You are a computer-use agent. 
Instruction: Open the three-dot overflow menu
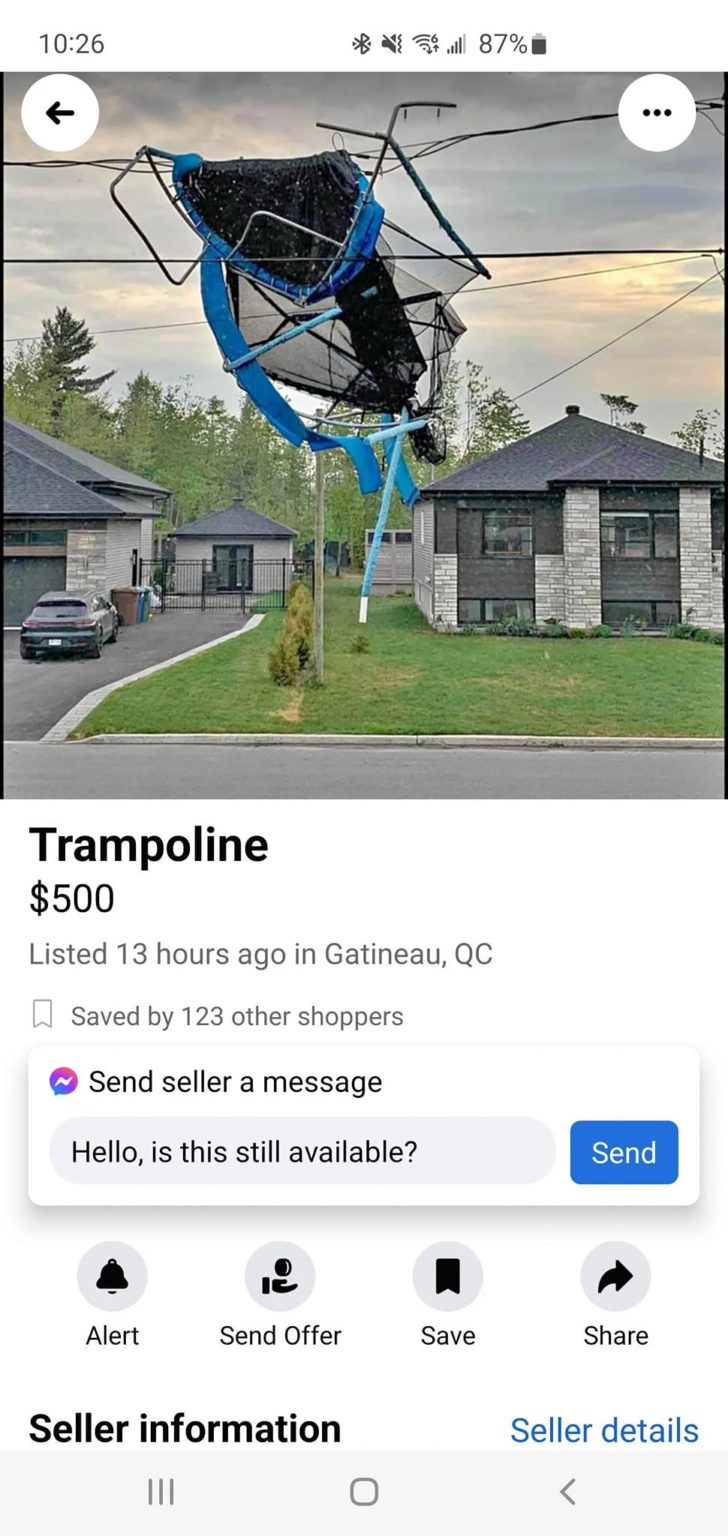point(657,113)
